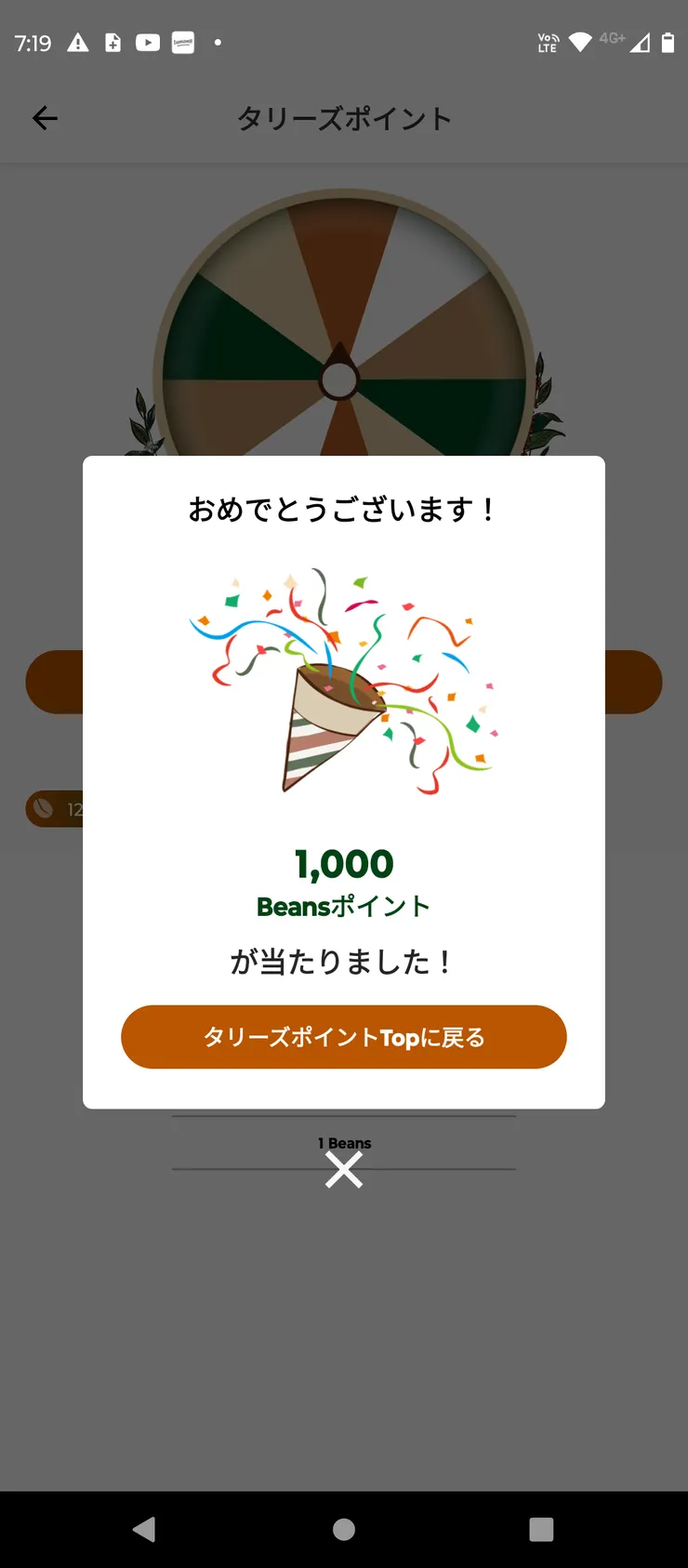Screen dimensions: 688x1568
Task: Tap the Android back navigation triangle
Action: (x=144, y=1528)
